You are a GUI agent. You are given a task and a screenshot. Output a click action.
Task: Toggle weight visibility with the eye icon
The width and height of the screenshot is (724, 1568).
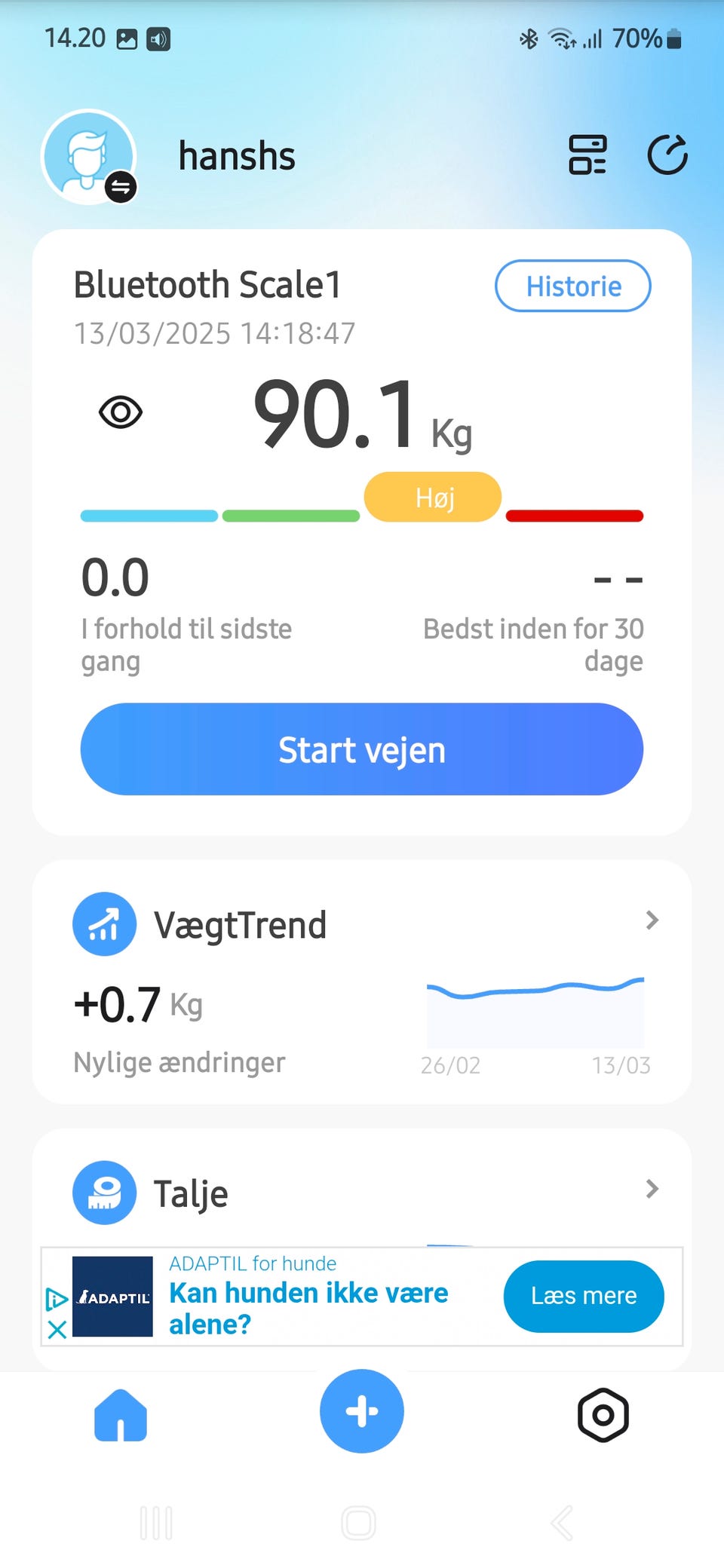pos(121,412)
